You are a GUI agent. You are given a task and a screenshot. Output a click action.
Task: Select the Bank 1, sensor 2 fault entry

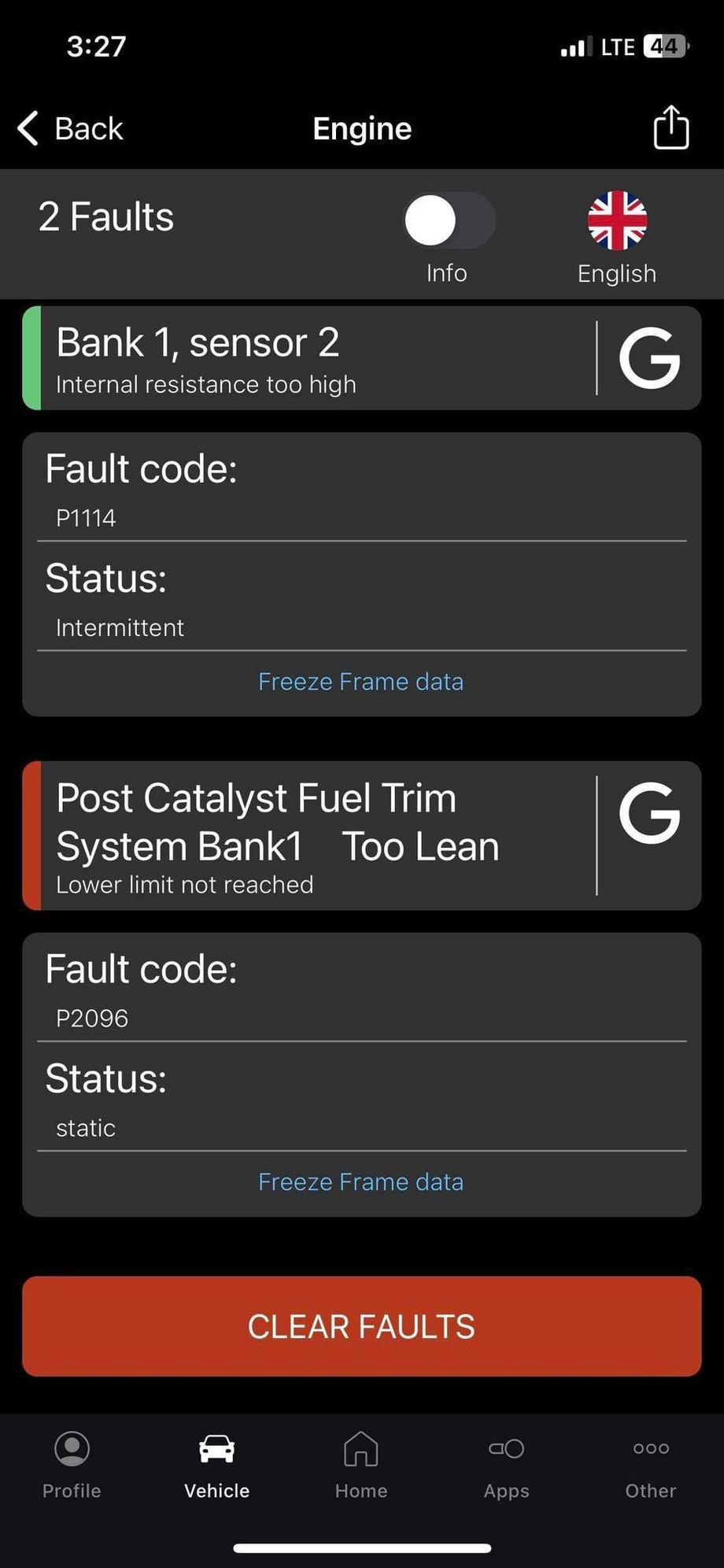pyautogui.click(x=315, y=358)
